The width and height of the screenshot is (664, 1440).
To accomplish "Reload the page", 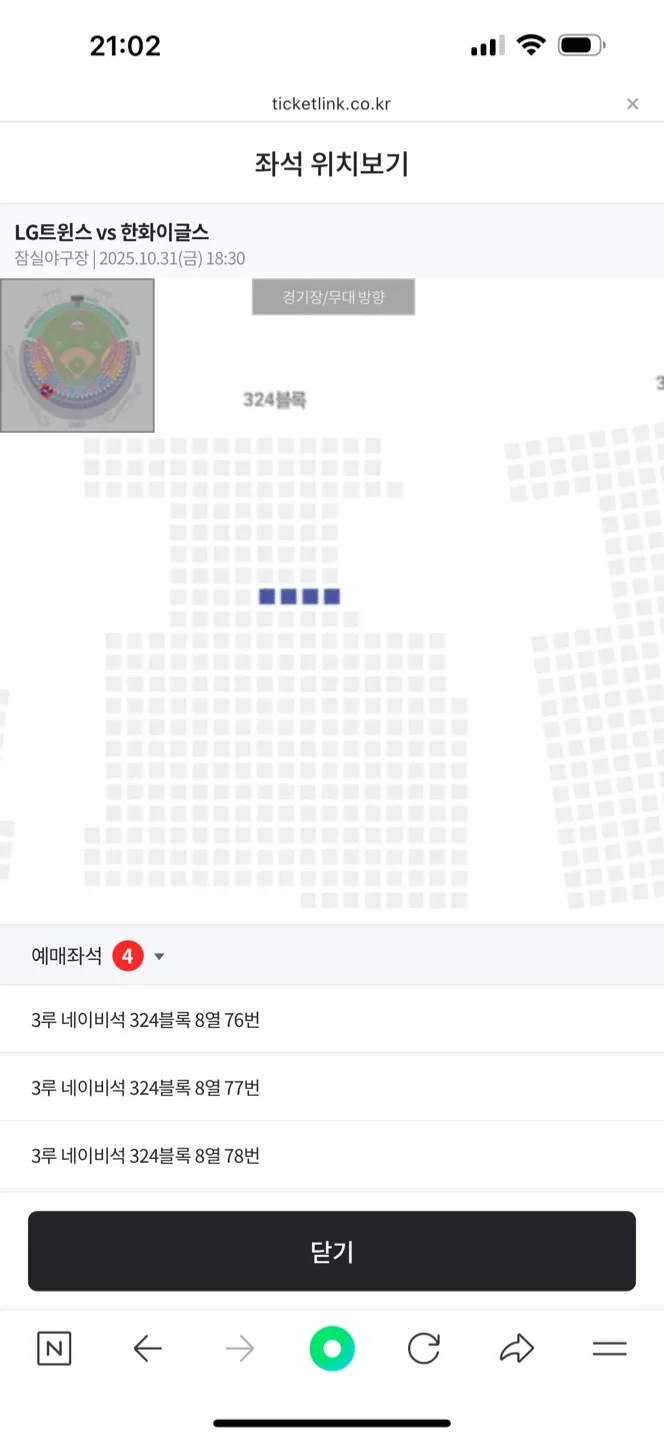I will 424,1349.
